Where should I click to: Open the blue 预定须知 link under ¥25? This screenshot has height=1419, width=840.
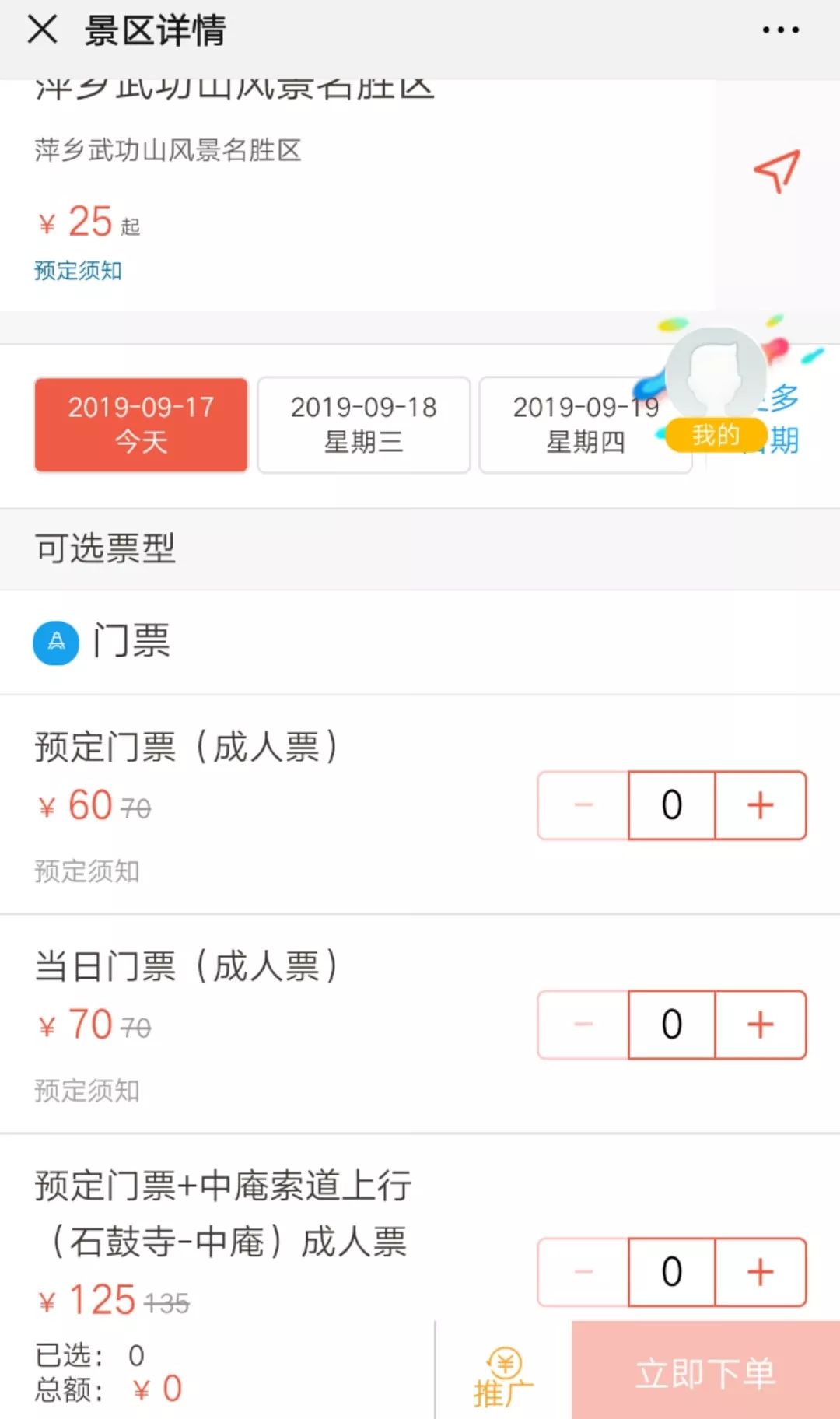tap(78, 271)
